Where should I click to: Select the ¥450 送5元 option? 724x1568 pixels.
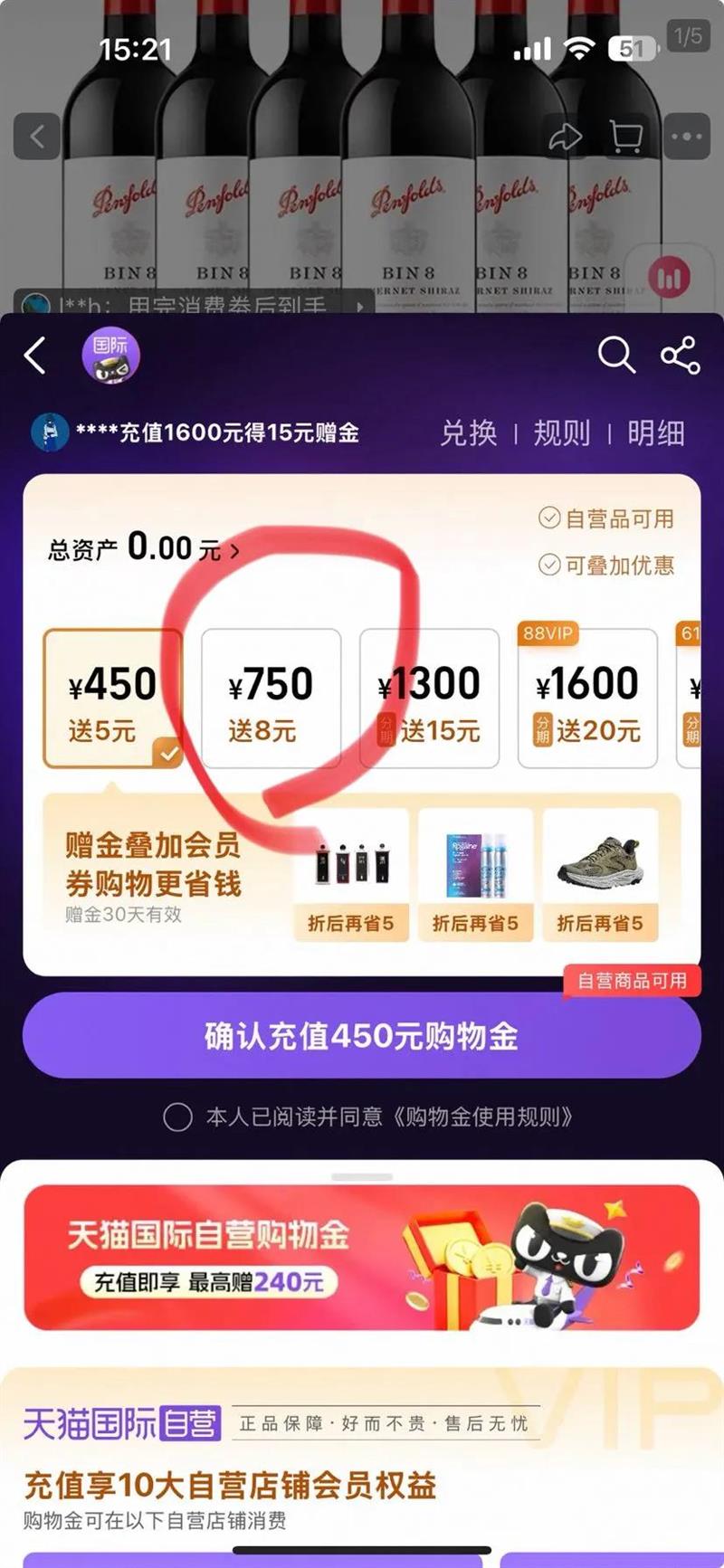coord(112,698)
